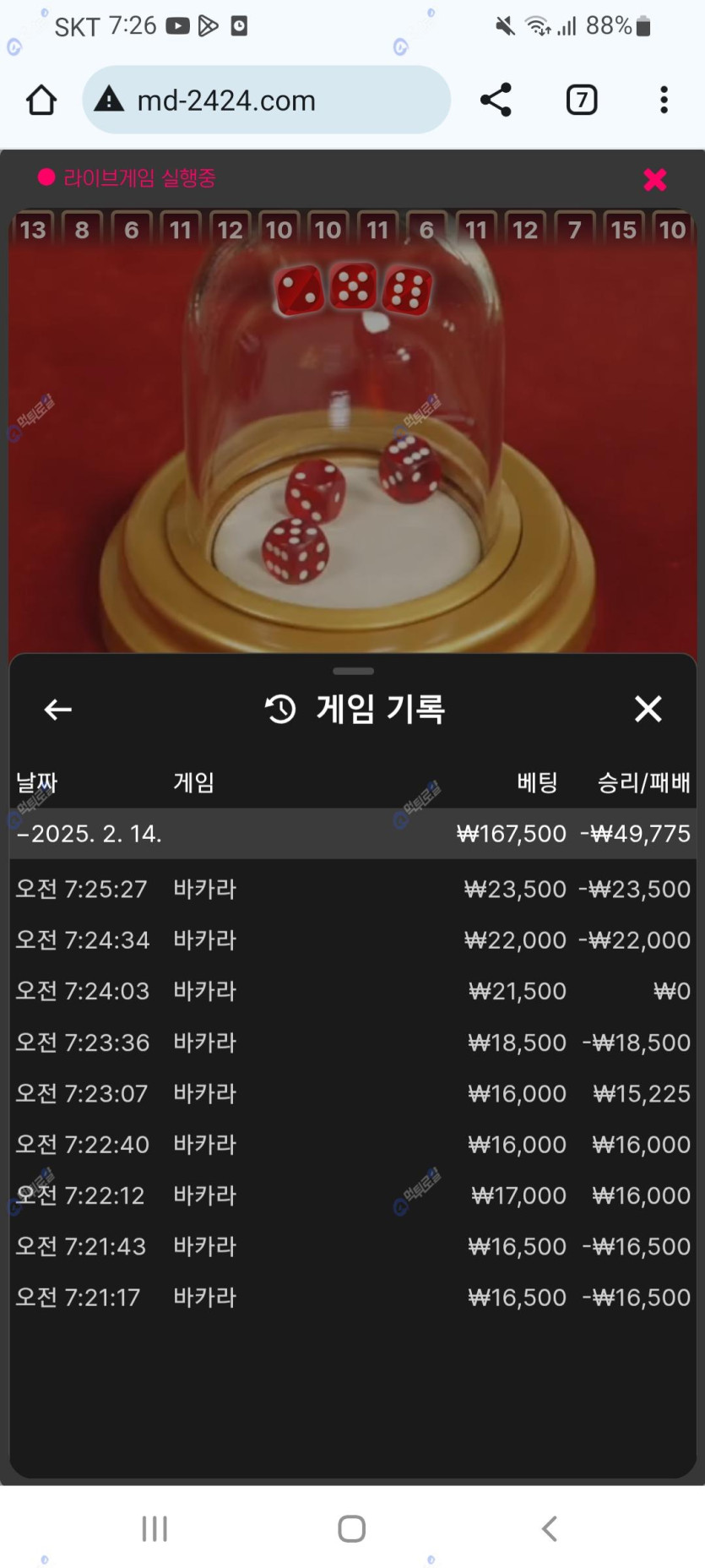The image size is (705, 1568).
Task: Go to the browser home page
Action: coord(41,101)
